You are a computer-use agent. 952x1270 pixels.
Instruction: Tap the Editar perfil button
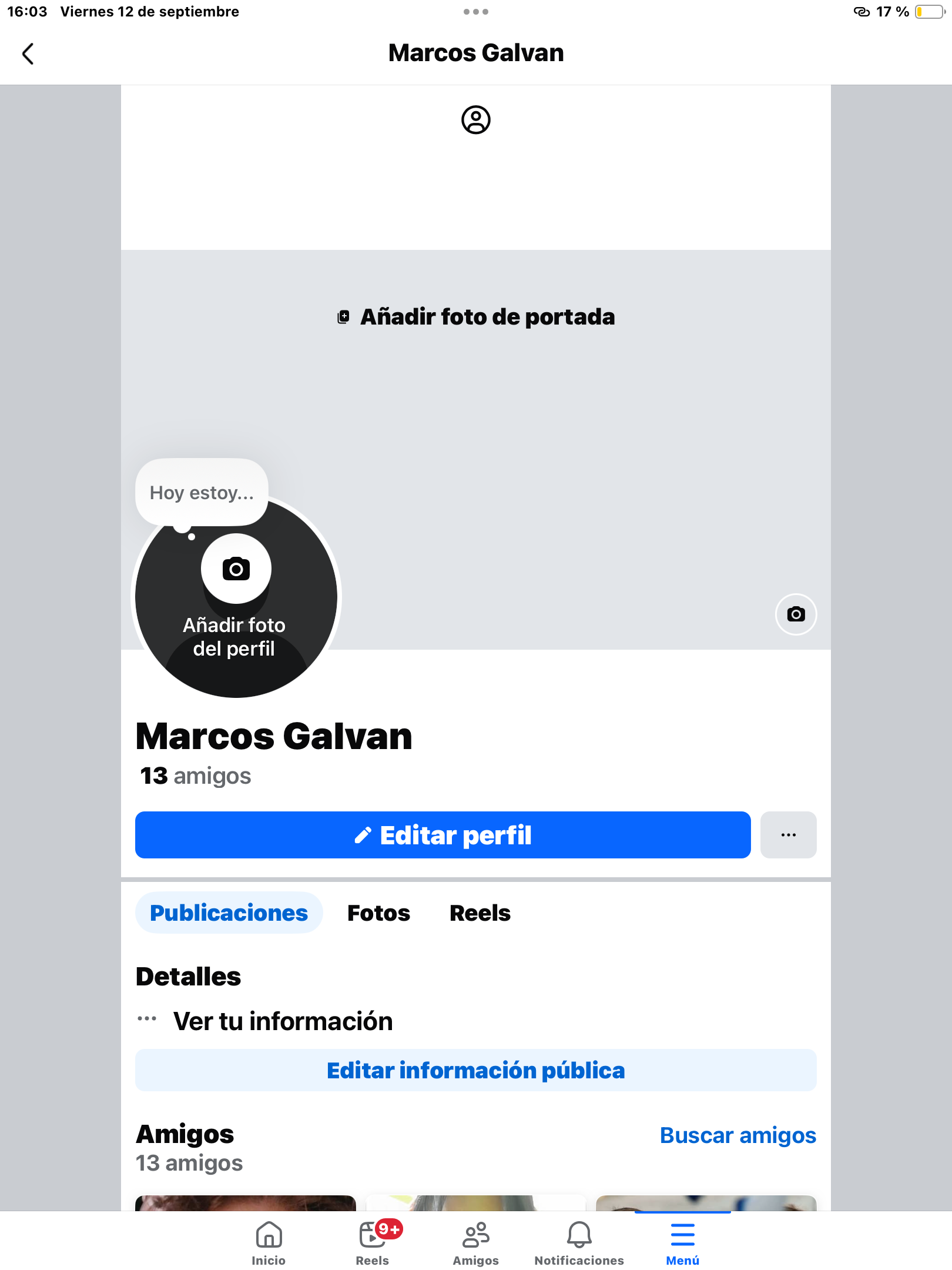coord(443,835)
